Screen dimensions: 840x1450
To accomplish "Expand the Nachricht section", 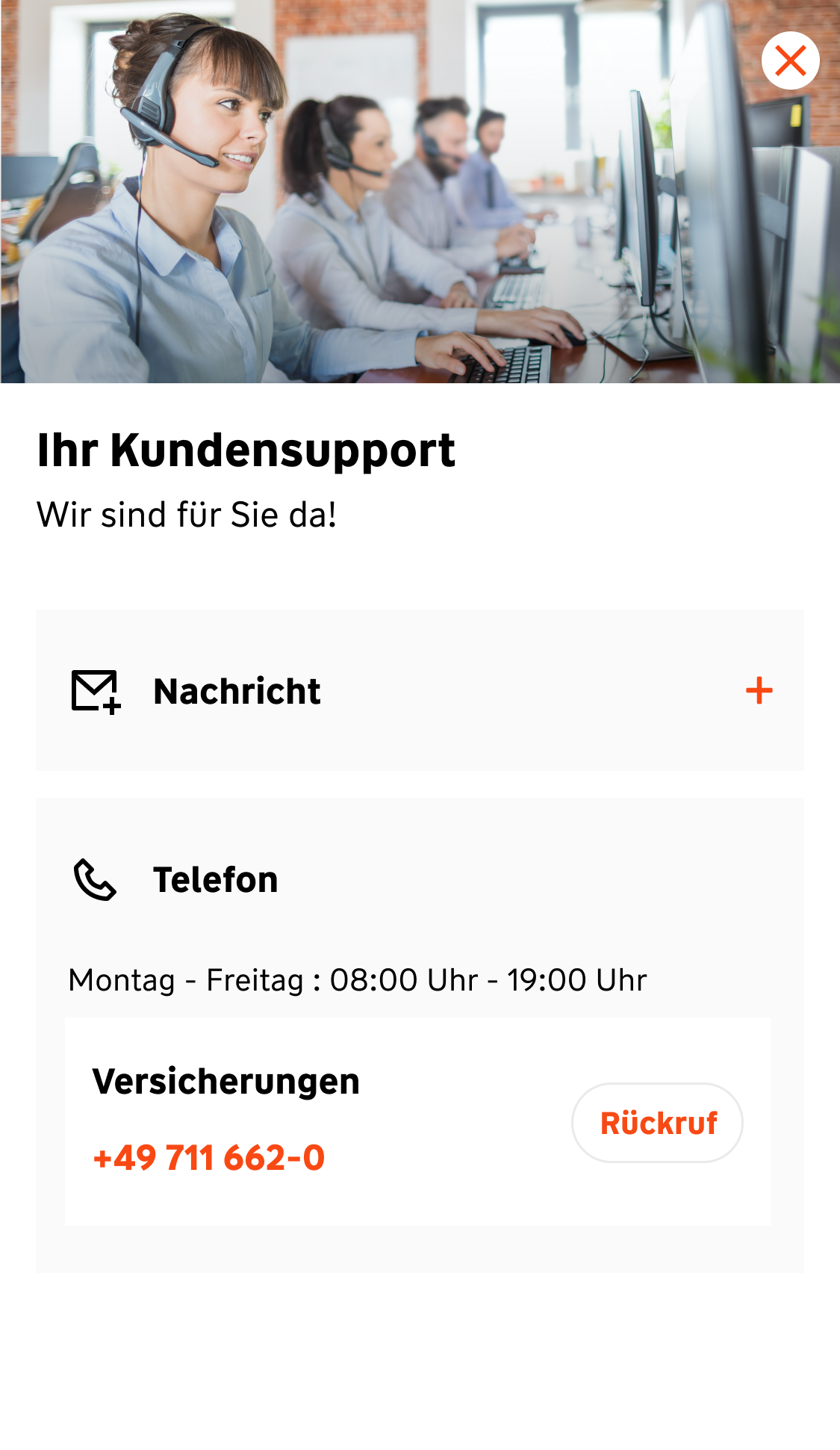I will (759, 691).
